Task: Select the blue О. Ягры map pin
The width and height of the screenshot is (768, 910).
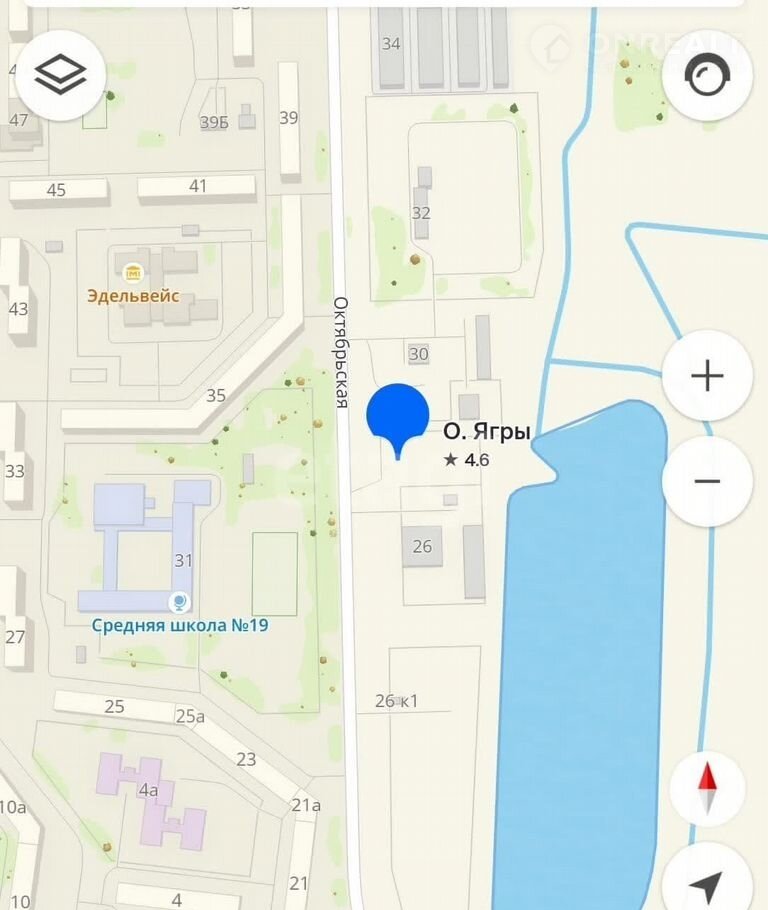Action: tap(398, 418)
